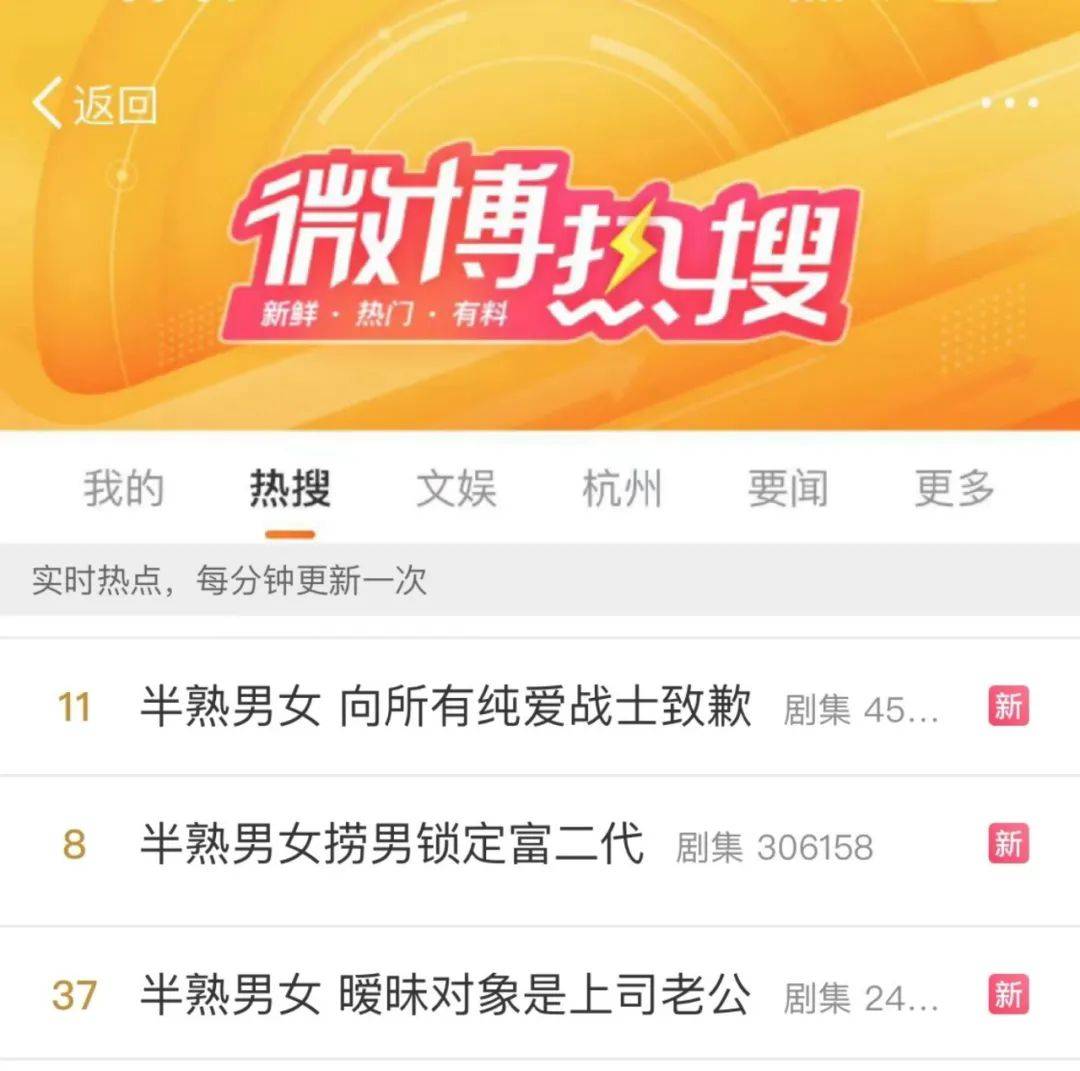Select the 热搜 tab
Viewport: 1080px width, 1071px height.
[290, 489]
